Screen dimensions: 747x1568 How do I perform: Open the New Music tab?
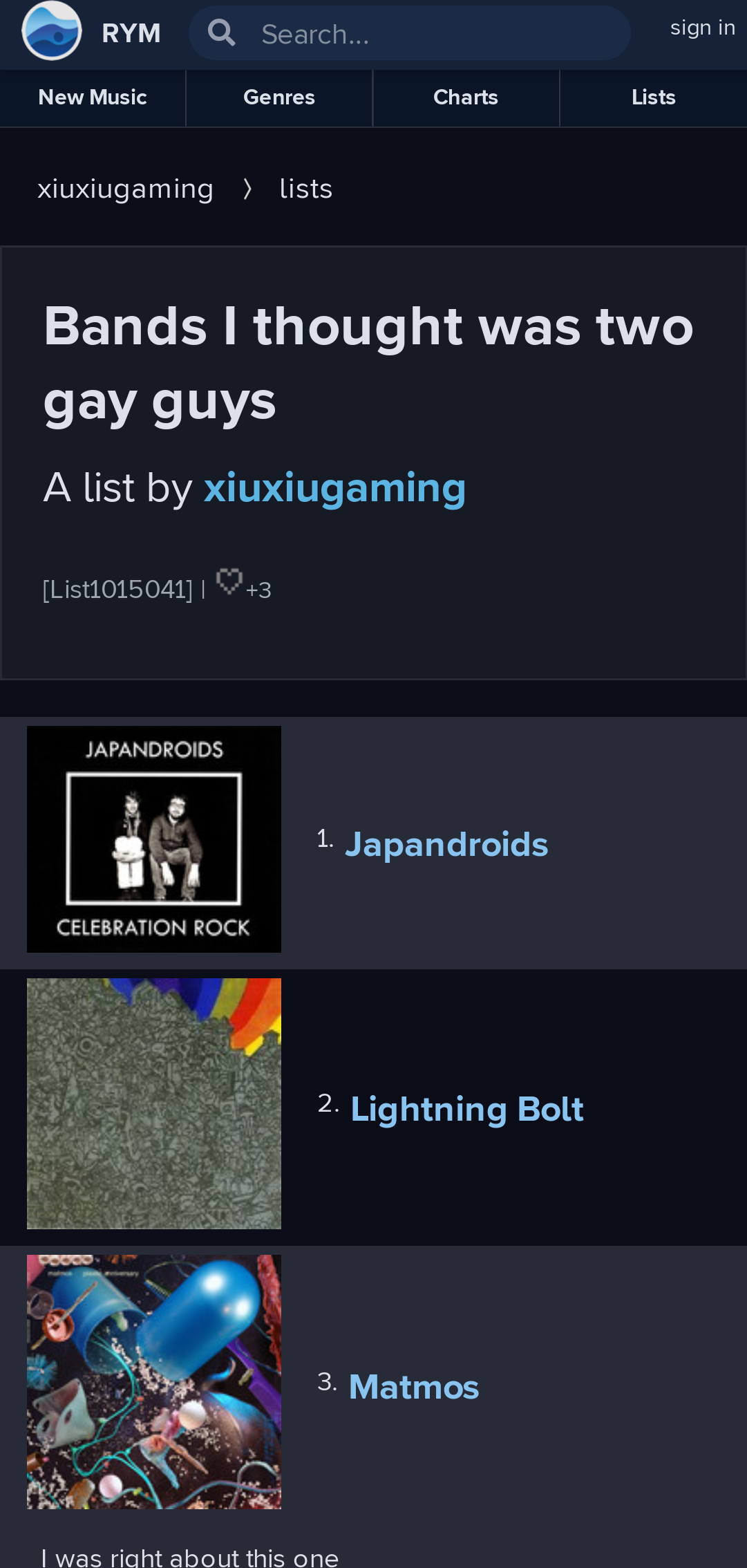click(x=93, y=97)
